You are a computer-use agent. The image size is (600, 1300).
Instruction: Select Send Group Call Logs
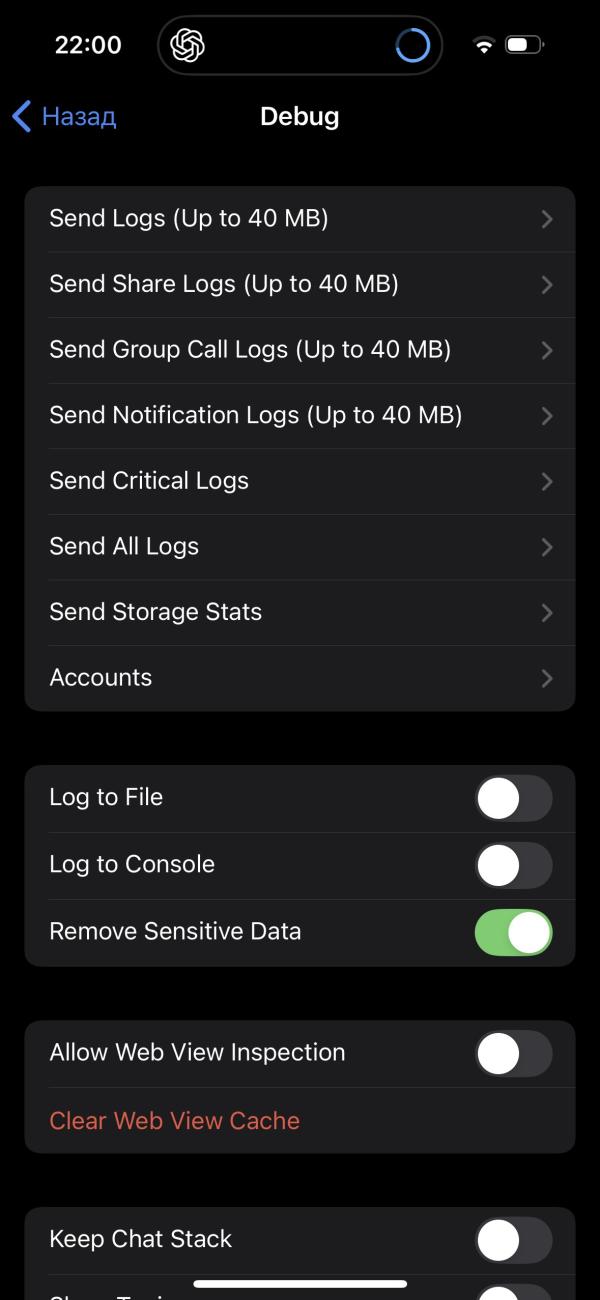(300, 350)
